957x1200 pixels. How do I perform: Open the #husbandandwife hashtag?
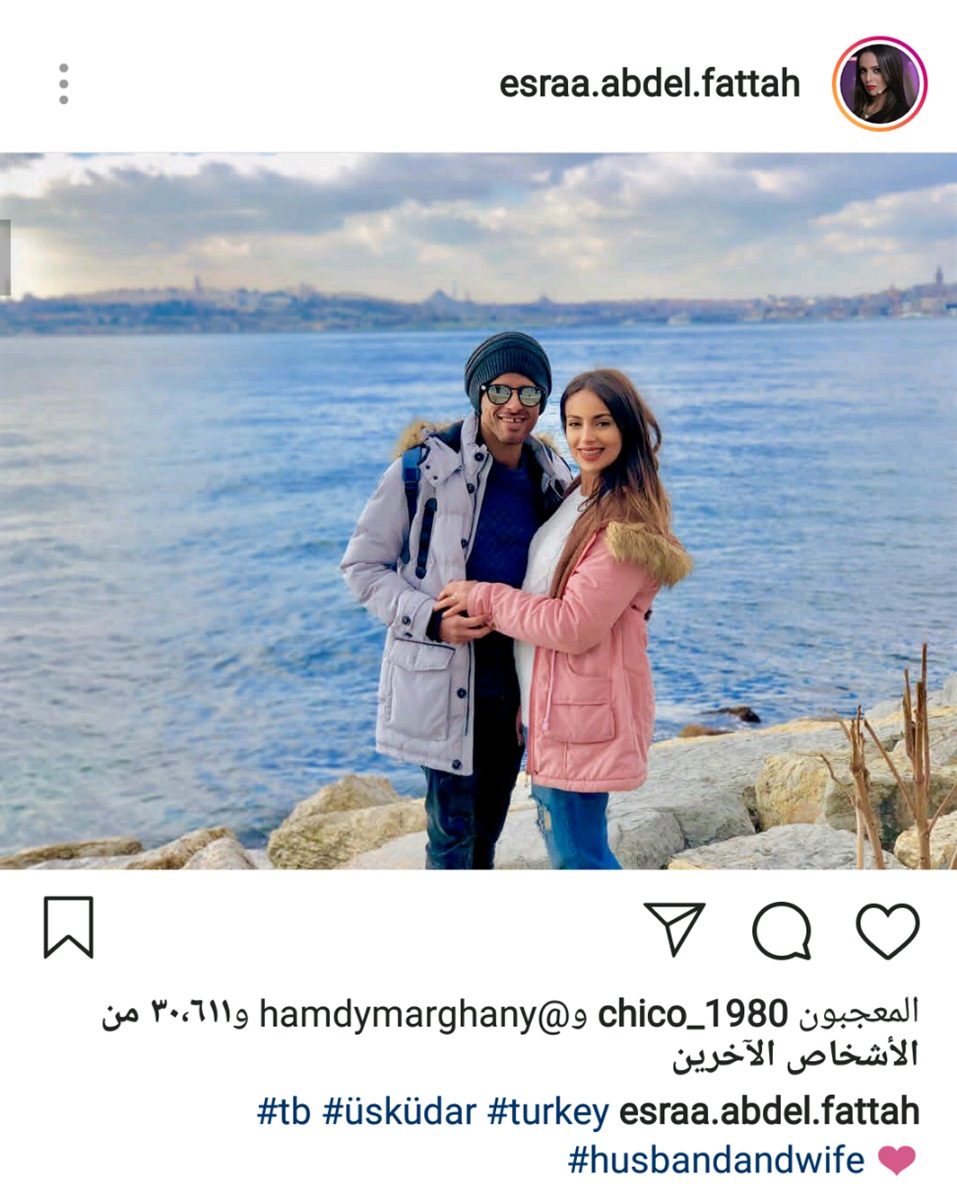[715, 1161]
